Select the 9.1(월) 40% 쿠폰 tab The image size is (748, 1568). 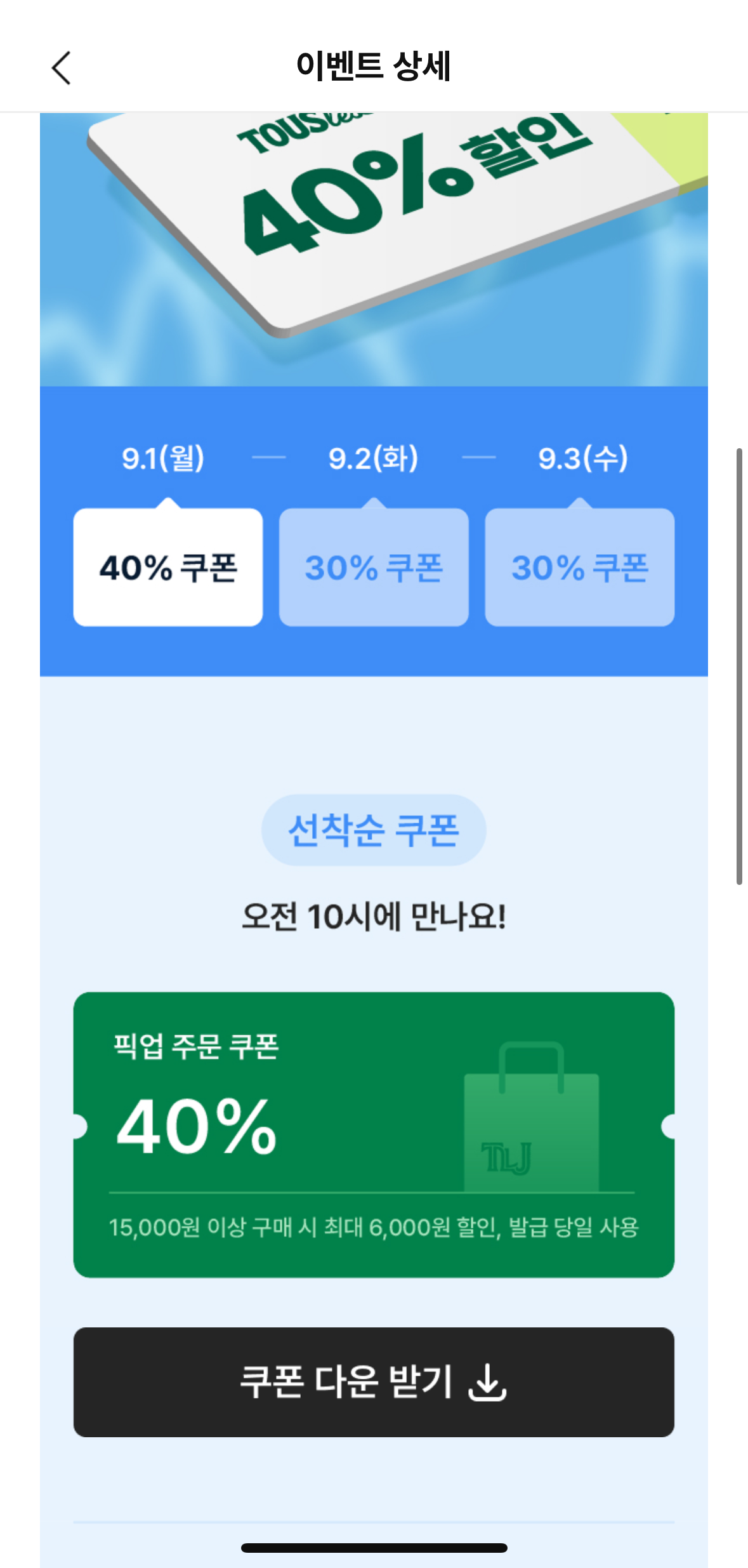(x=168, y=567)
